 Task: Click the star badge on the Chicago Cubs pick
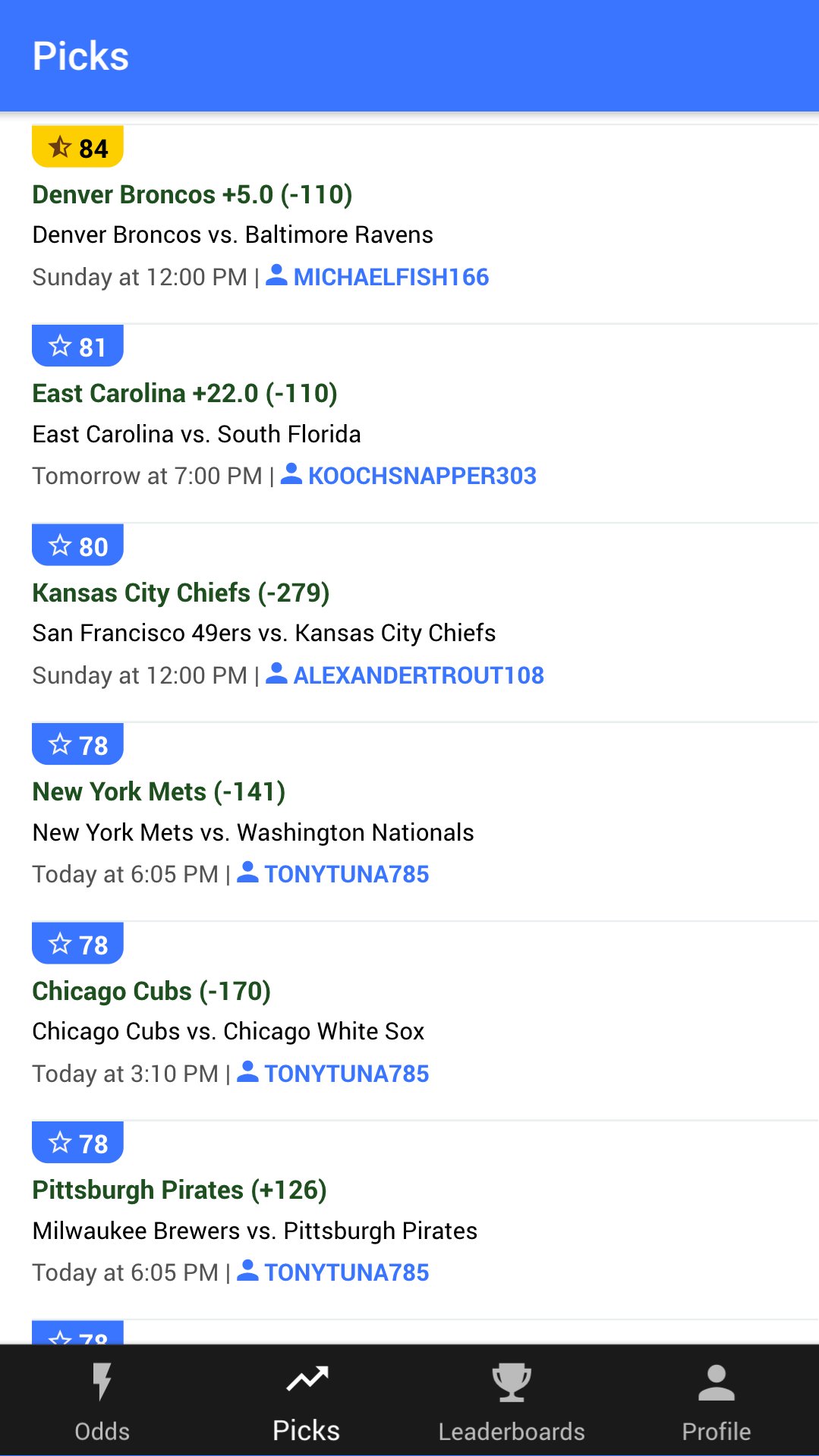coord(77,944)
